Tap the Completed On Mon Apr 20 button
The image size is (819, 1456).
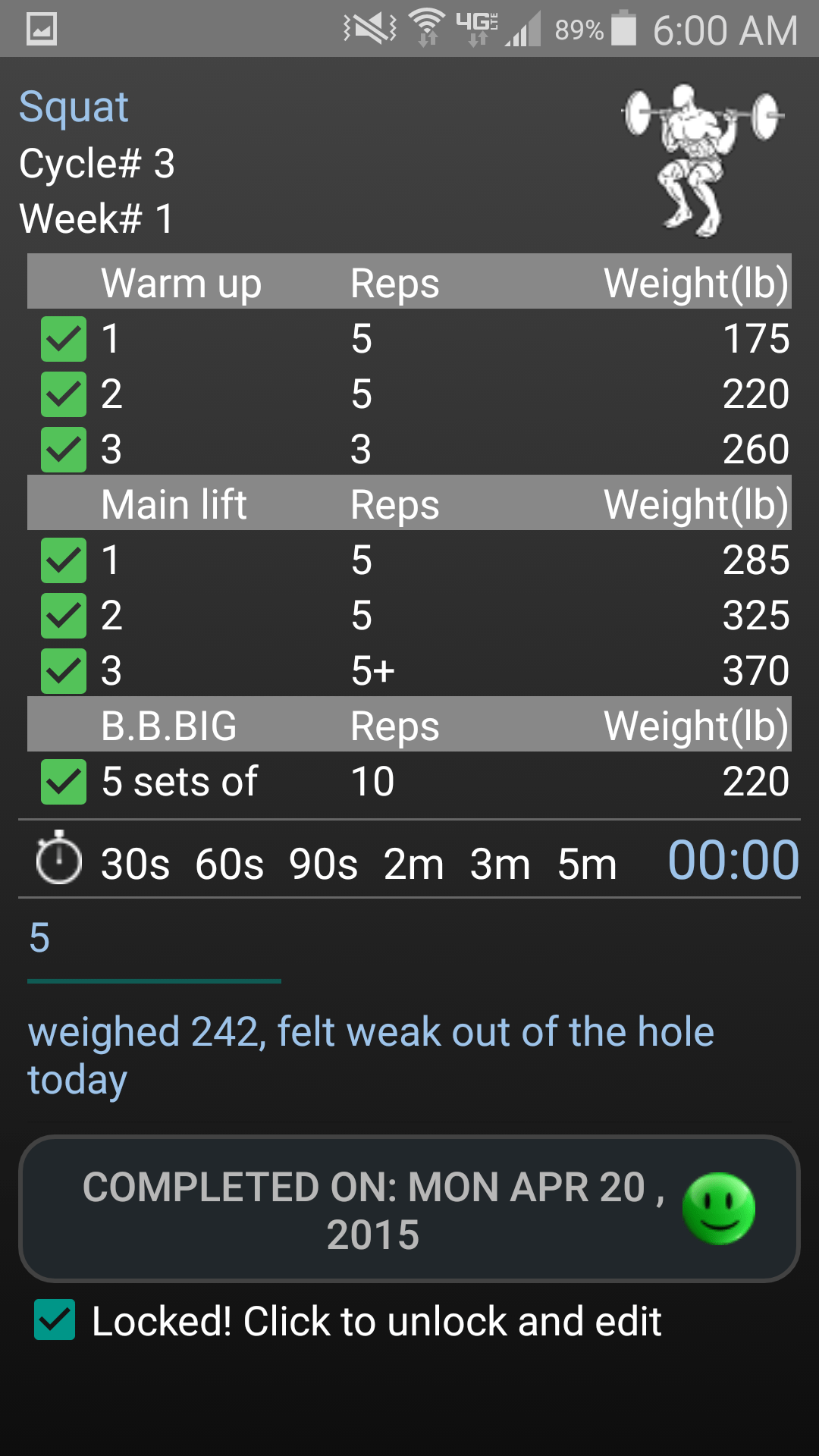click(409, 1209)
